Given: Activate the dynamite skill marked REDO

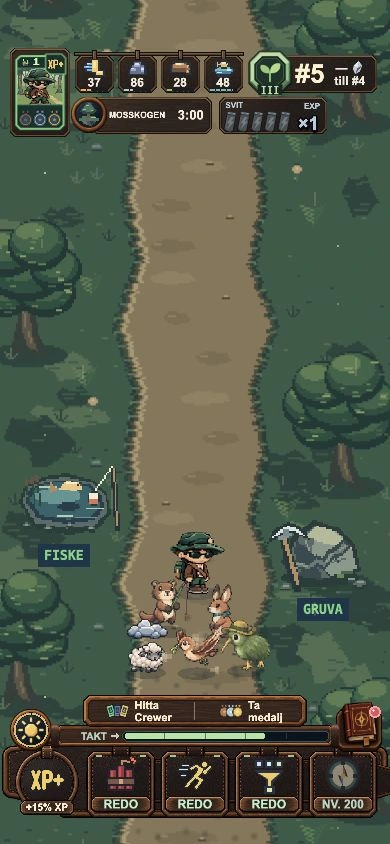Looking at the screenshot, I should point(120,783).
